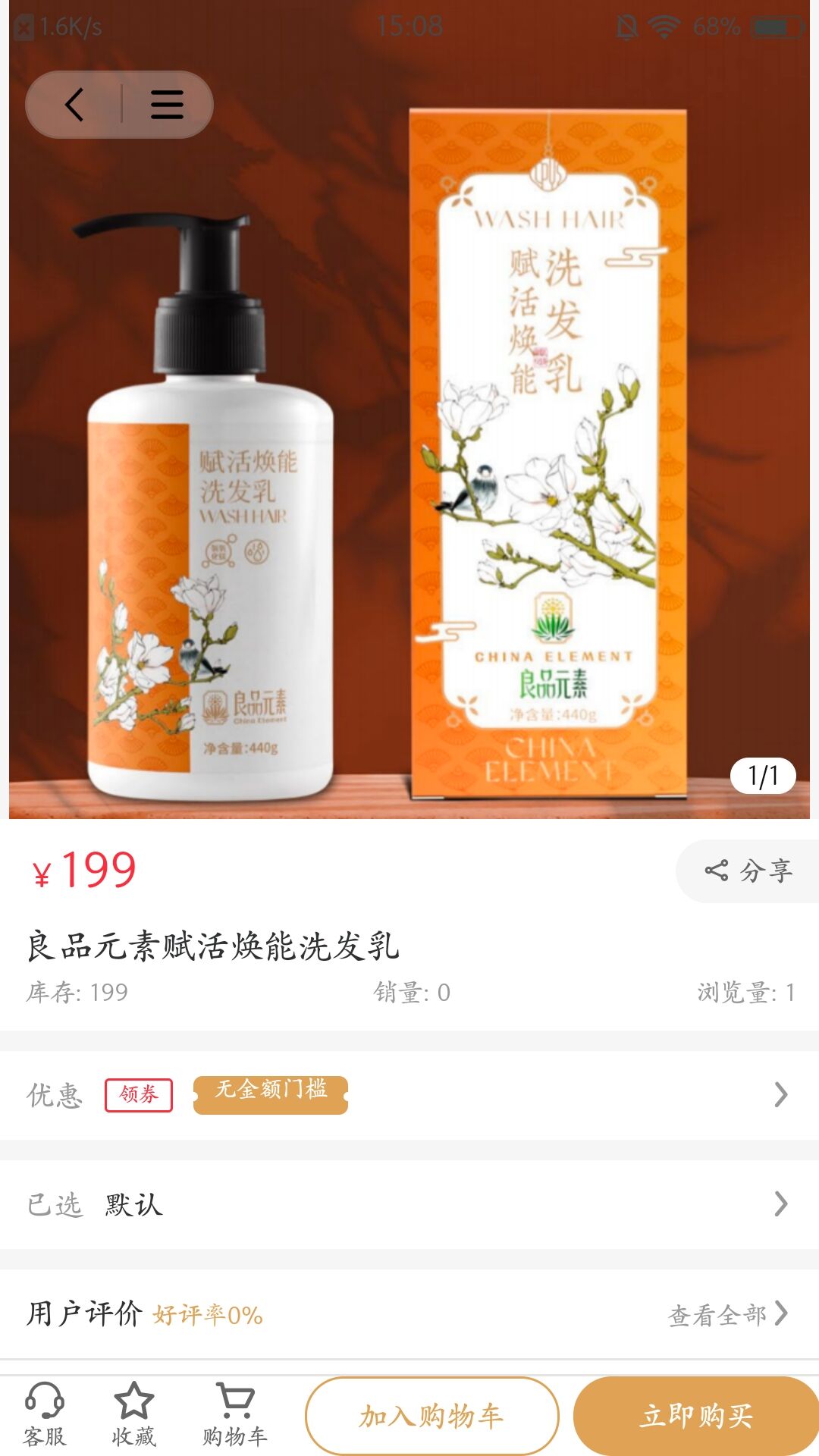Tap 加入购物车 to add to cart
Viewport: 819px width, 1456px height.
[x=431, y=1416]
